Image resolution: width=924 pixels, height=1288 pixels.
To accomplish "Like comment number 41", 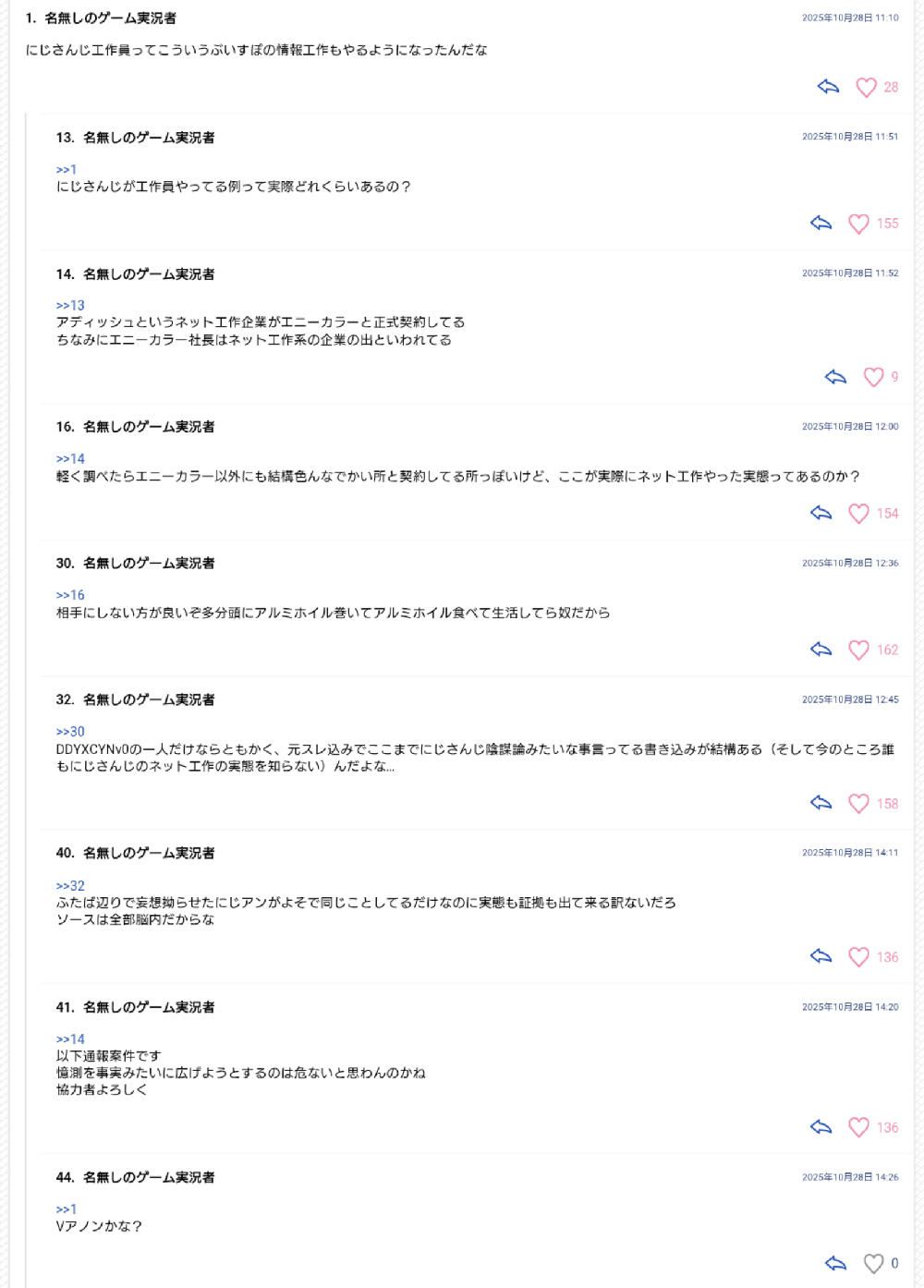I will coord(858,1127).
